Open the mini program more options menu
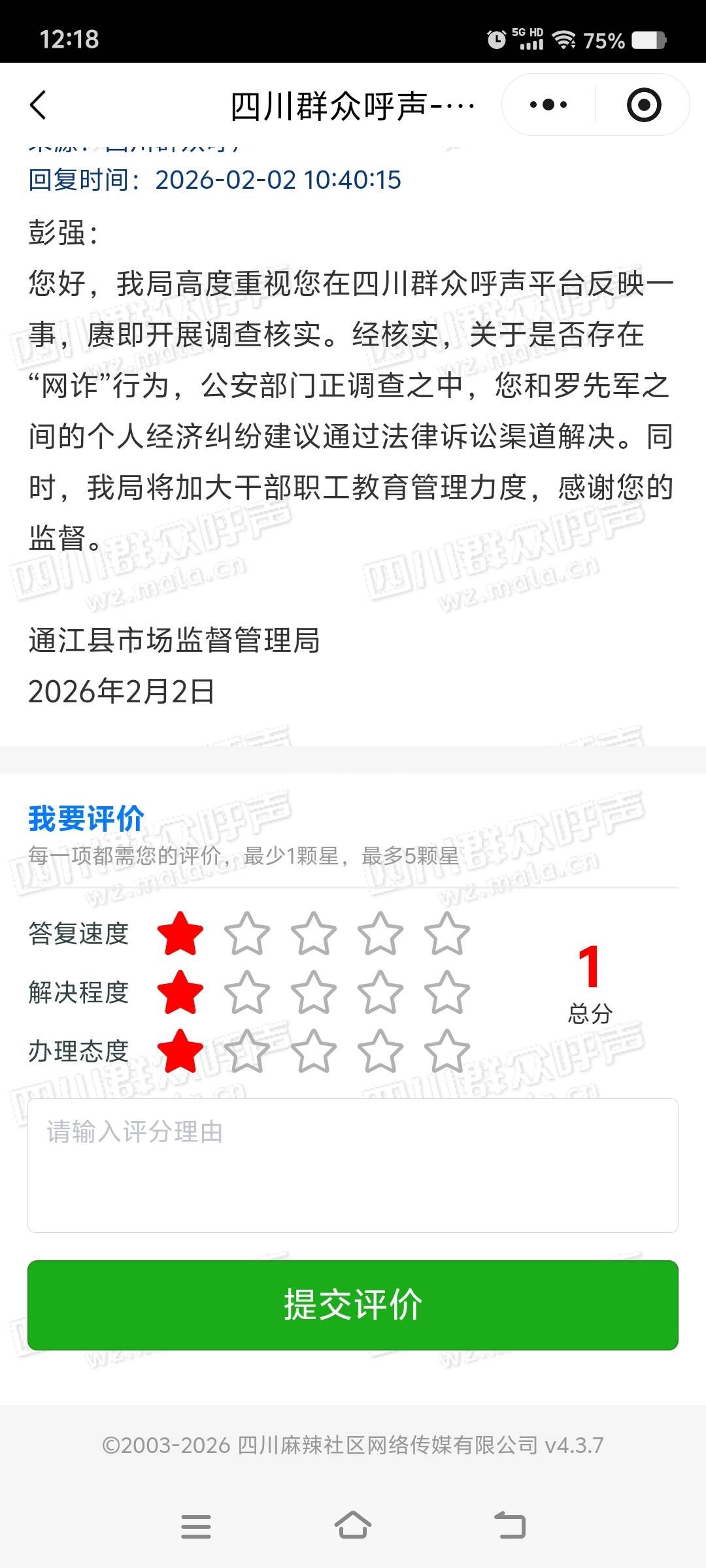The width and height of the screenshot is (706, 1568). click(548, 105)
